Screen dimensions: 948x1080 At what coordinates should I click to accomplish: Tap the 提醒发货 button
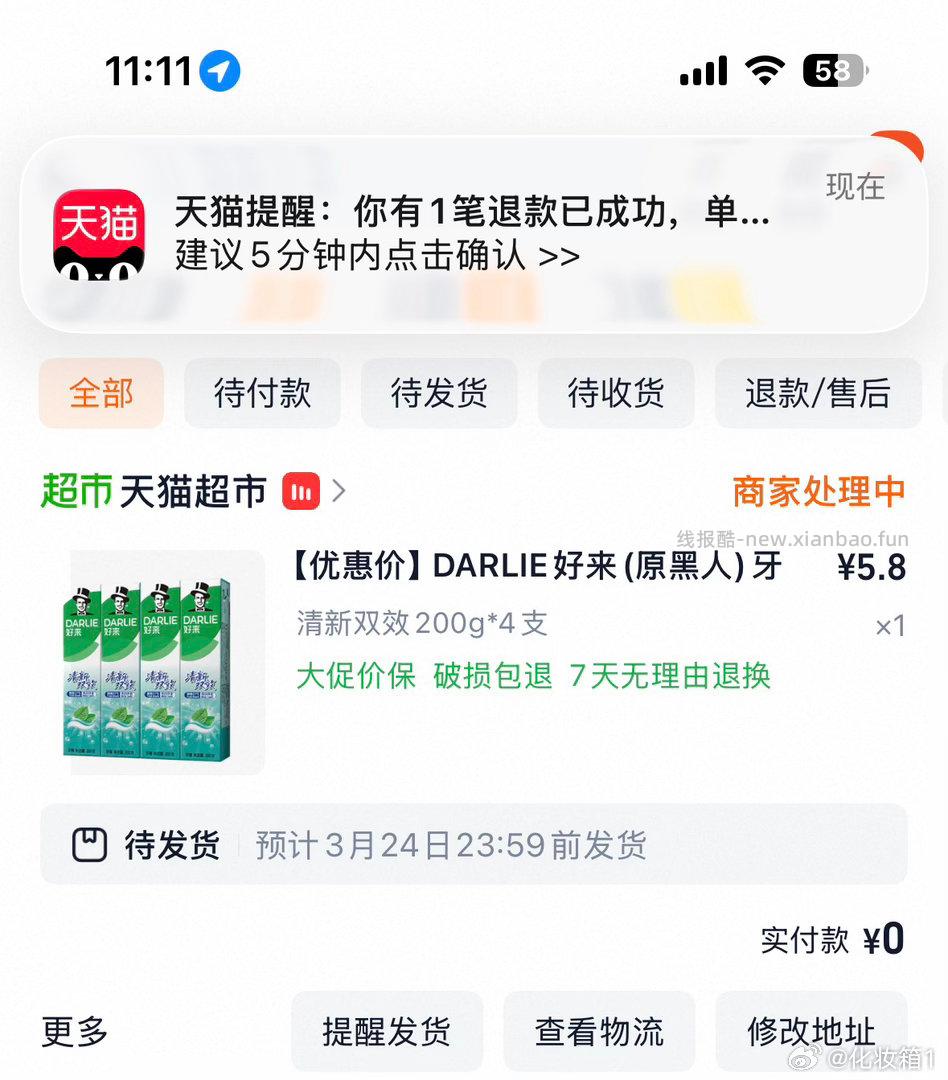[x=387, y=1030]
